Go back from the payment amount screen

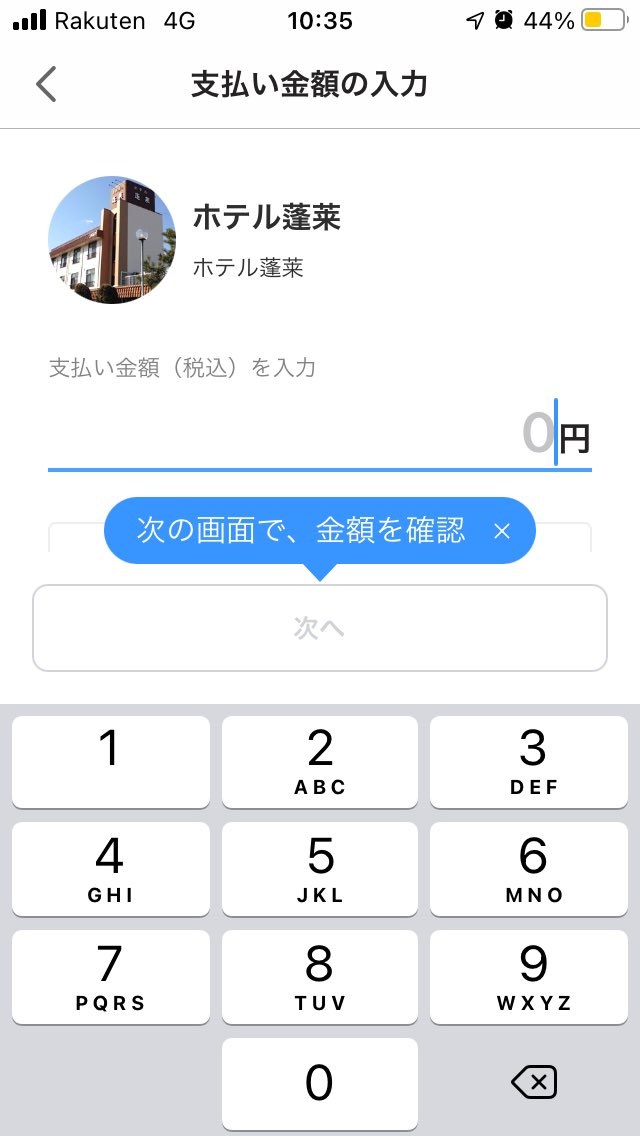click(x=46, y=84)
